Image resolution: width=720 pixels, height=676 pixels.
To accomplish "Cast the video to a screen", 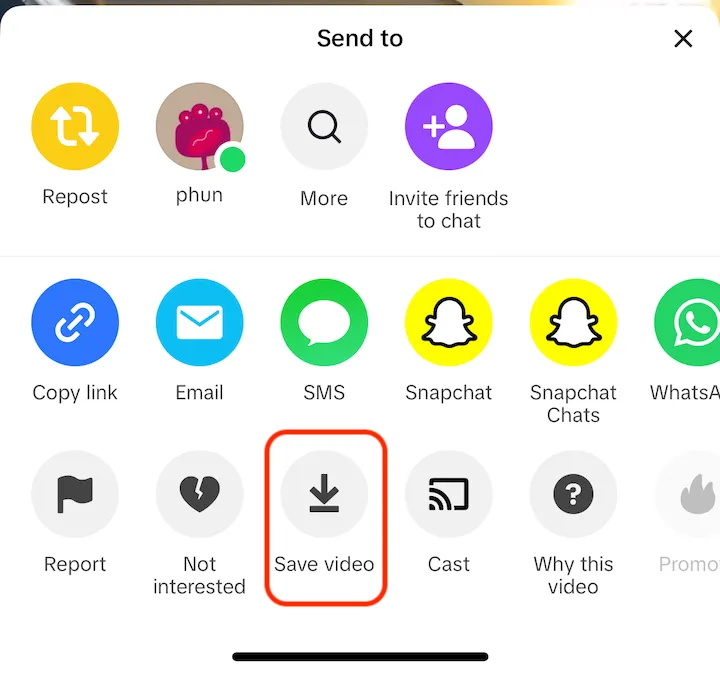I will 448,494.
